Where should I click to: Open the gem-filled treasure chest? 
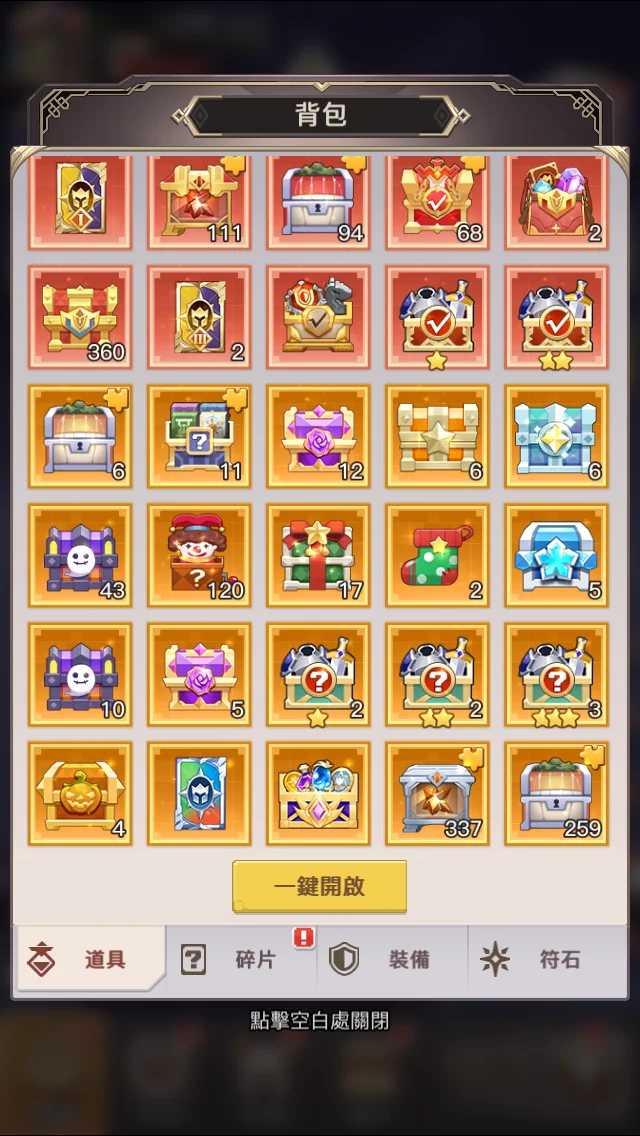(x=318, y=793)
